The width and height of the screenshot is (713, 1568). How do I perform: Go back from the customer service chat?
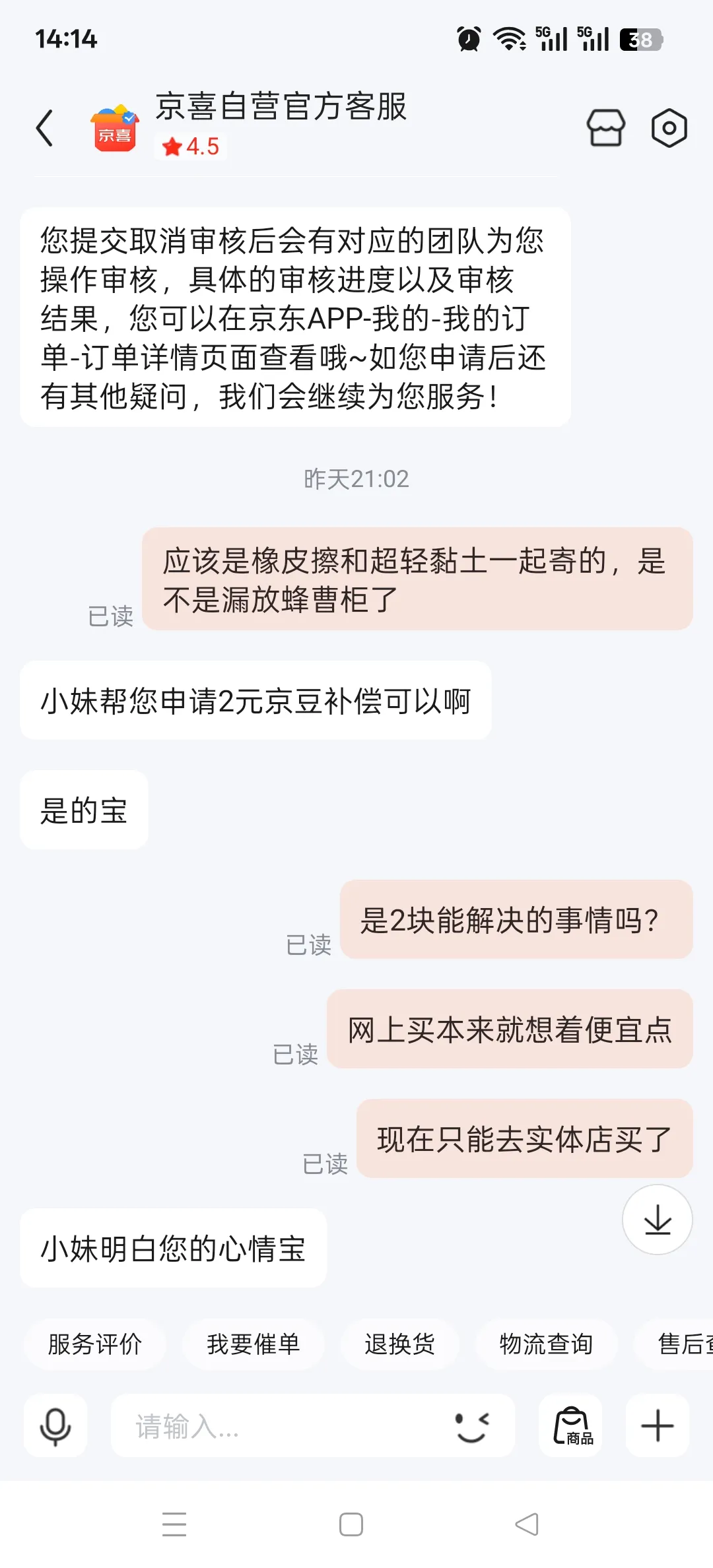45,127
